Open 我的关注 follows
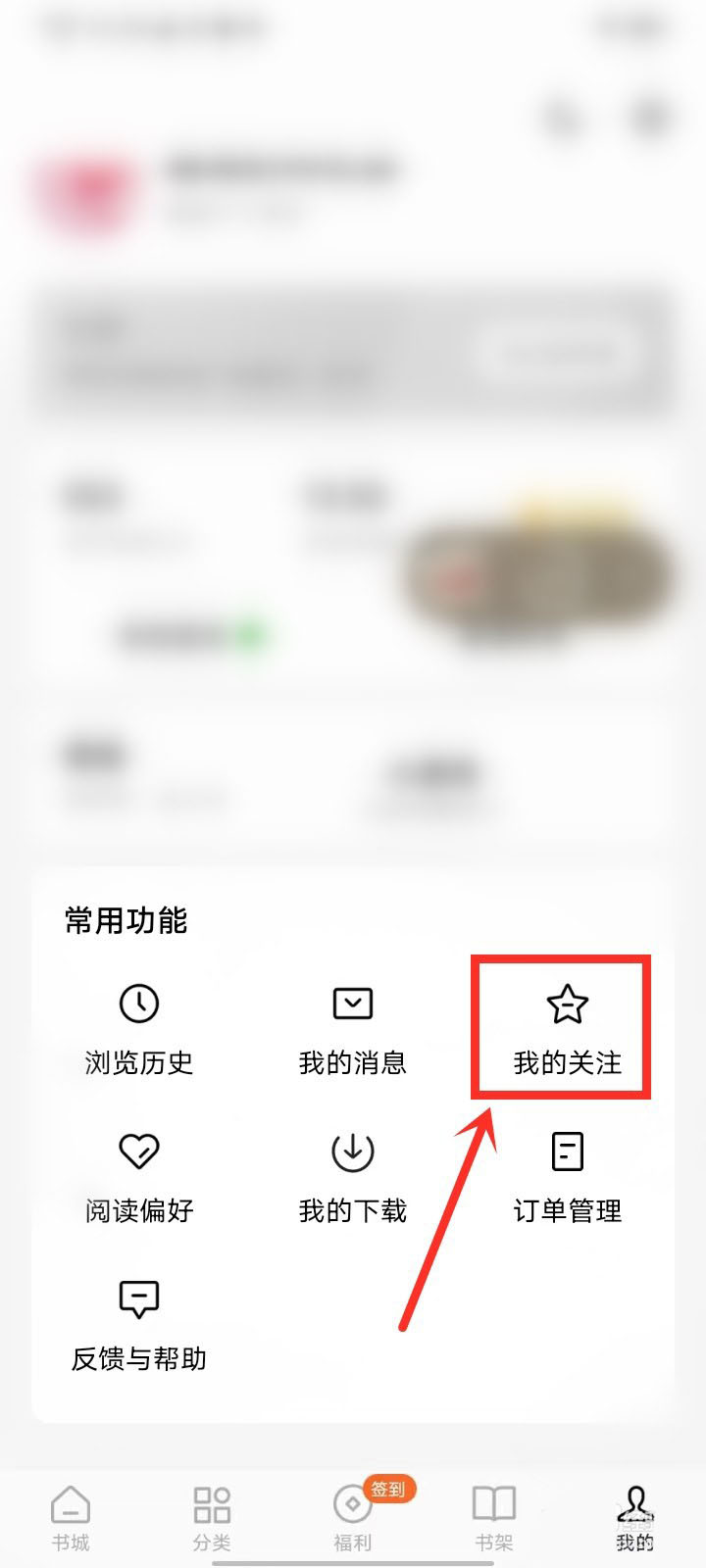Viewport: 706px width, 1568px height. tap(567, 1028)
